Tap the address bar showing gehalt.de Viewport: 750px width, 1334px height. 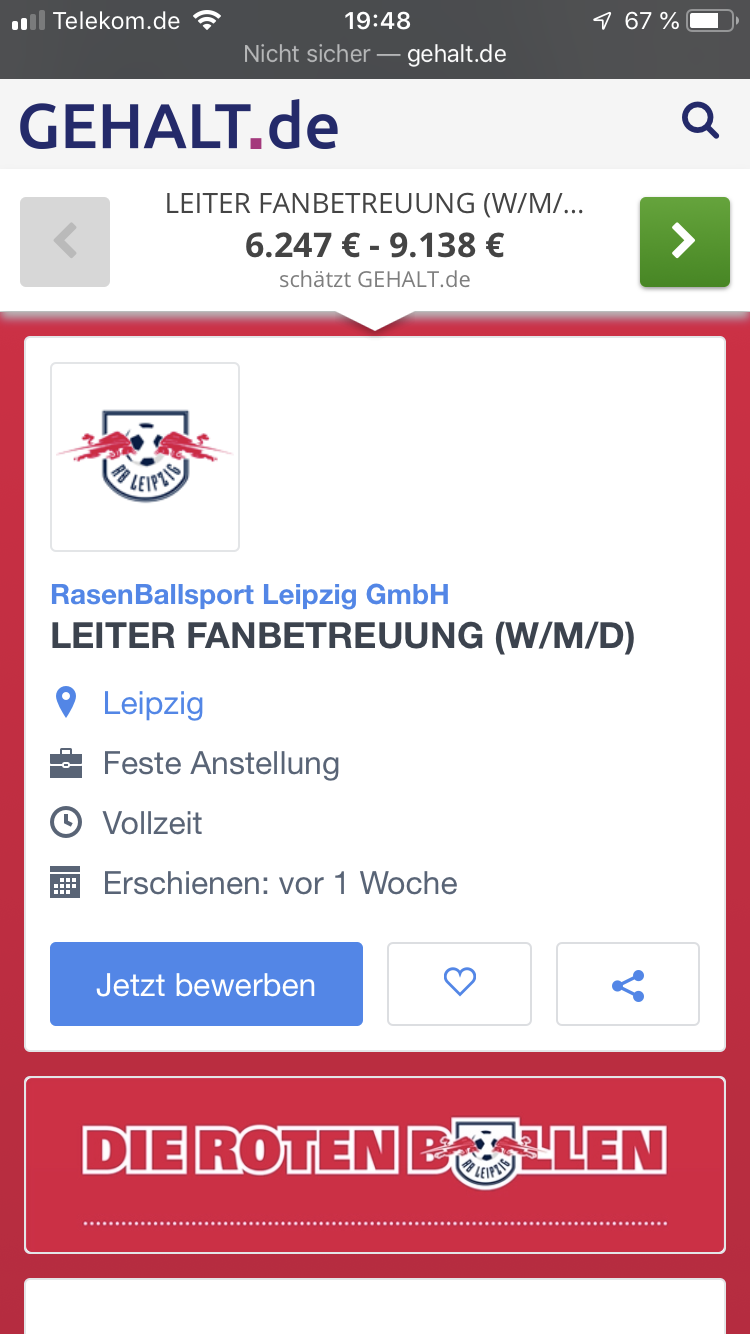click(375, 54)
